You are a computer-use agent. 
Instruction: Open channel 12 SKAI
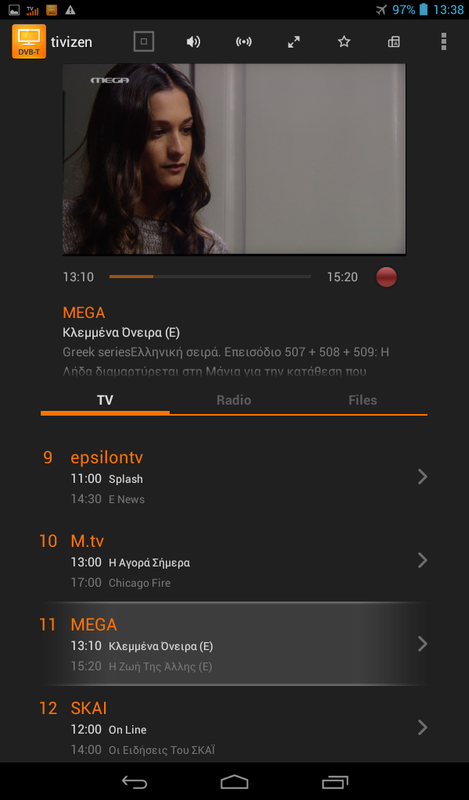click(x=234, y=728)
